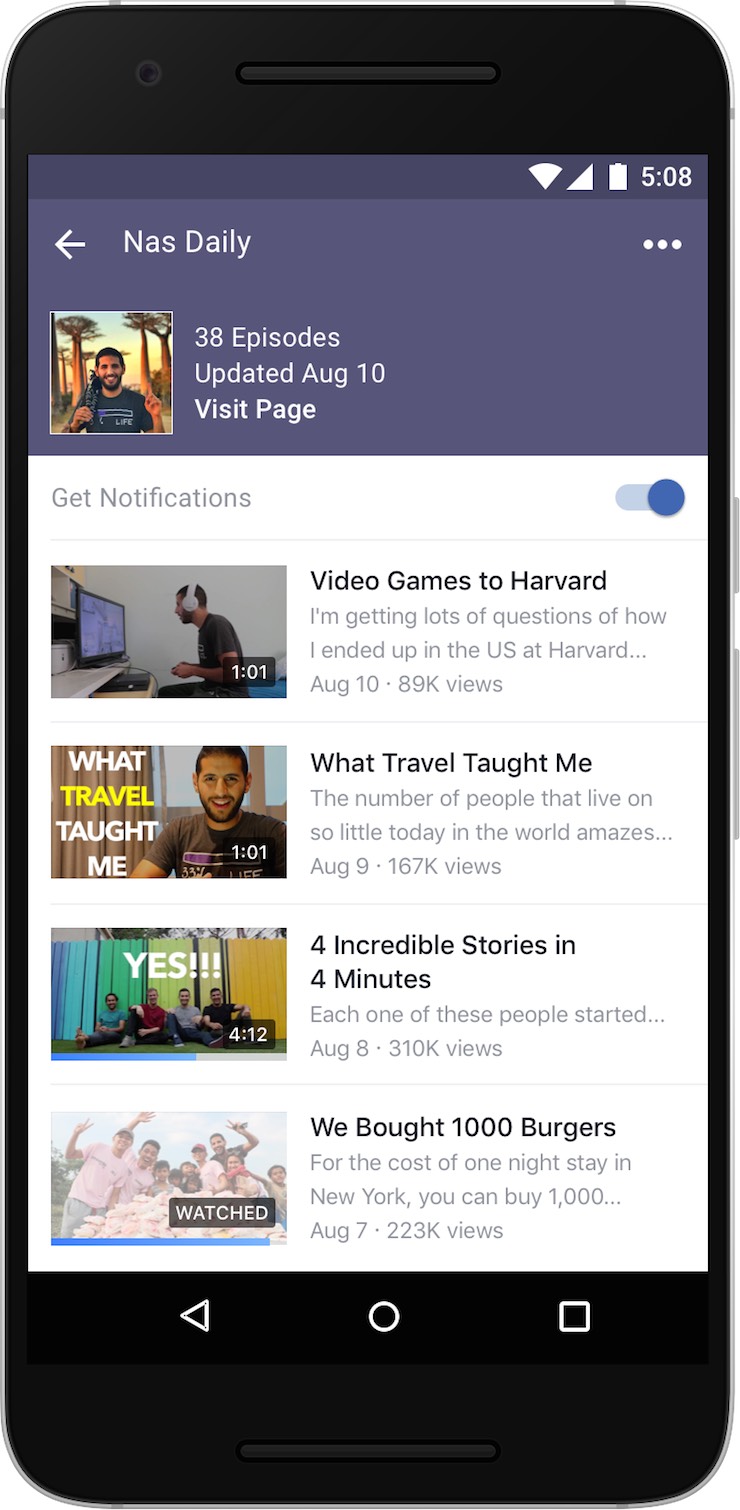The height and width of the screenshot is (1510, 740).
Task: Tap the system home button
Action: [x=384, y=1316]
